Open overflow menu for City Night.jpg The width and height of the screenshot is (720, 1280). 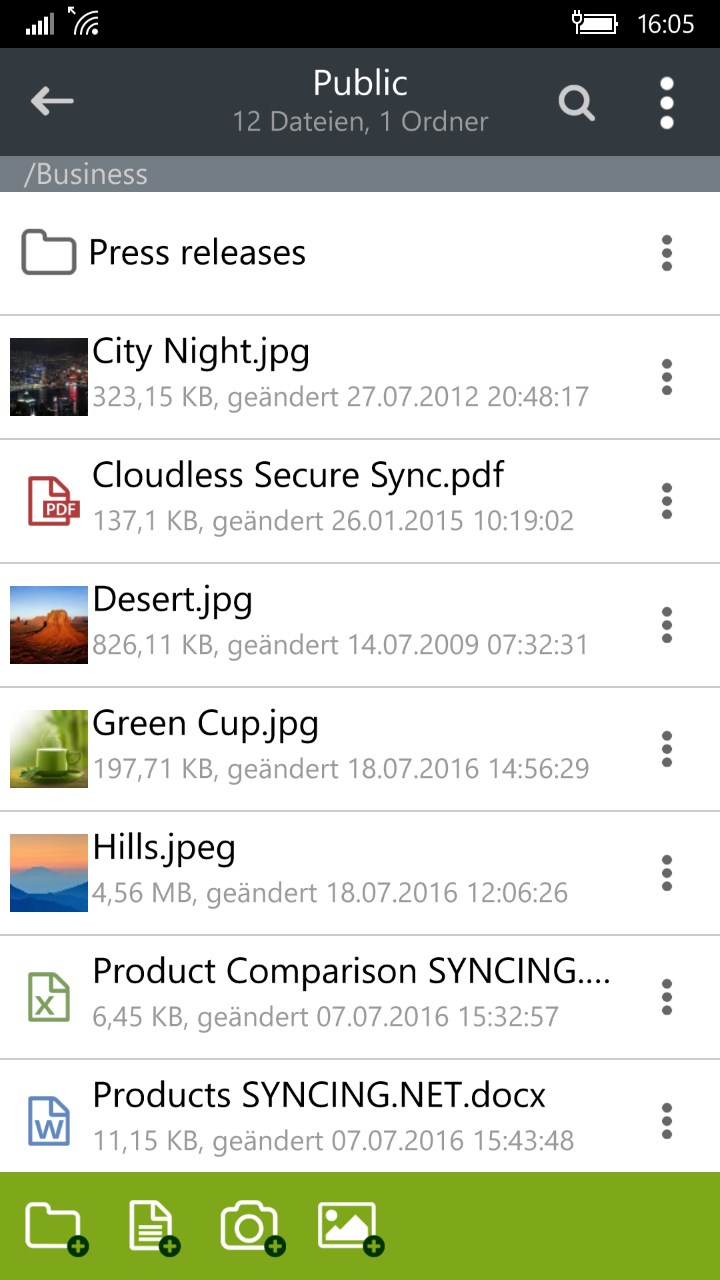tap(666, 377)
